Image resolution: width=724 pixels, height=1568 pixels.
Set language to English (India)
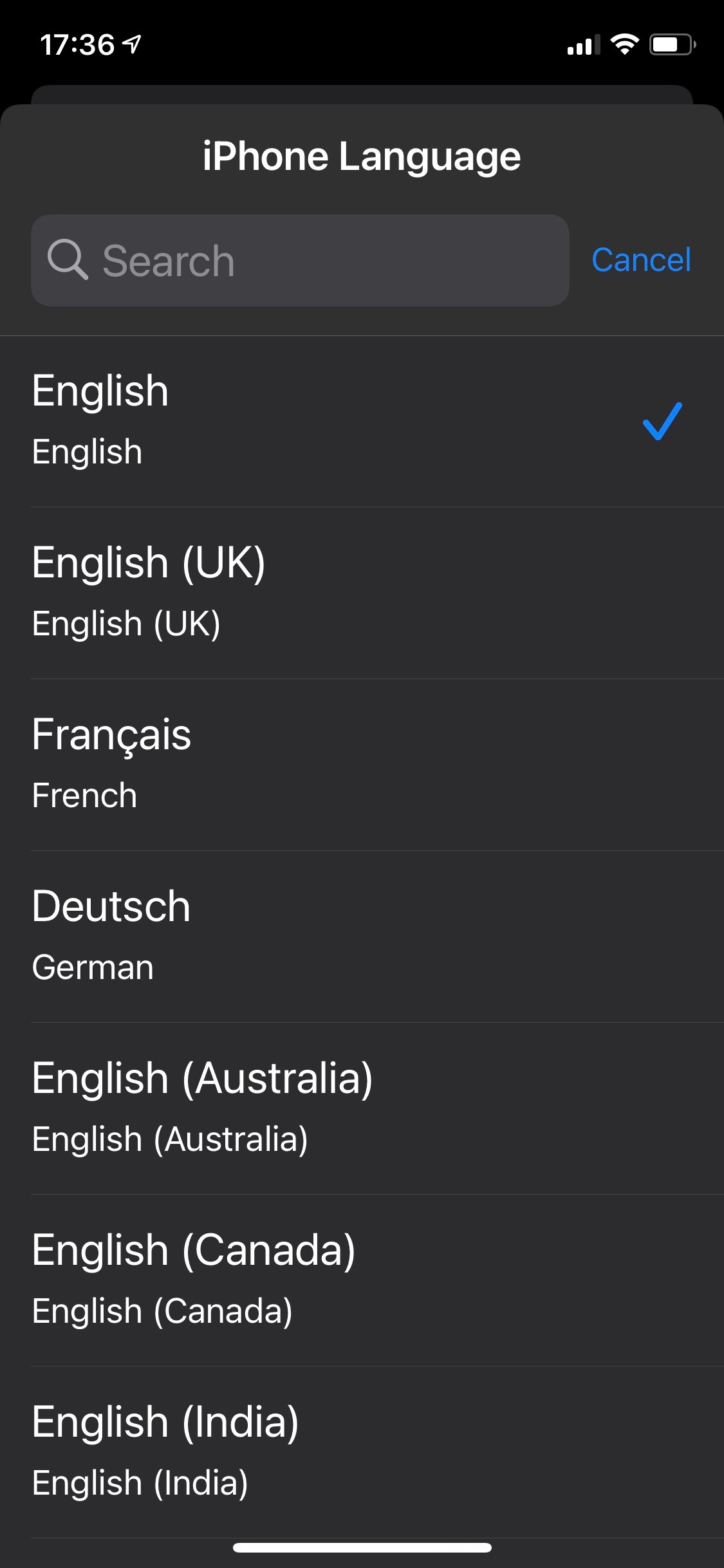click(360, 1452)
